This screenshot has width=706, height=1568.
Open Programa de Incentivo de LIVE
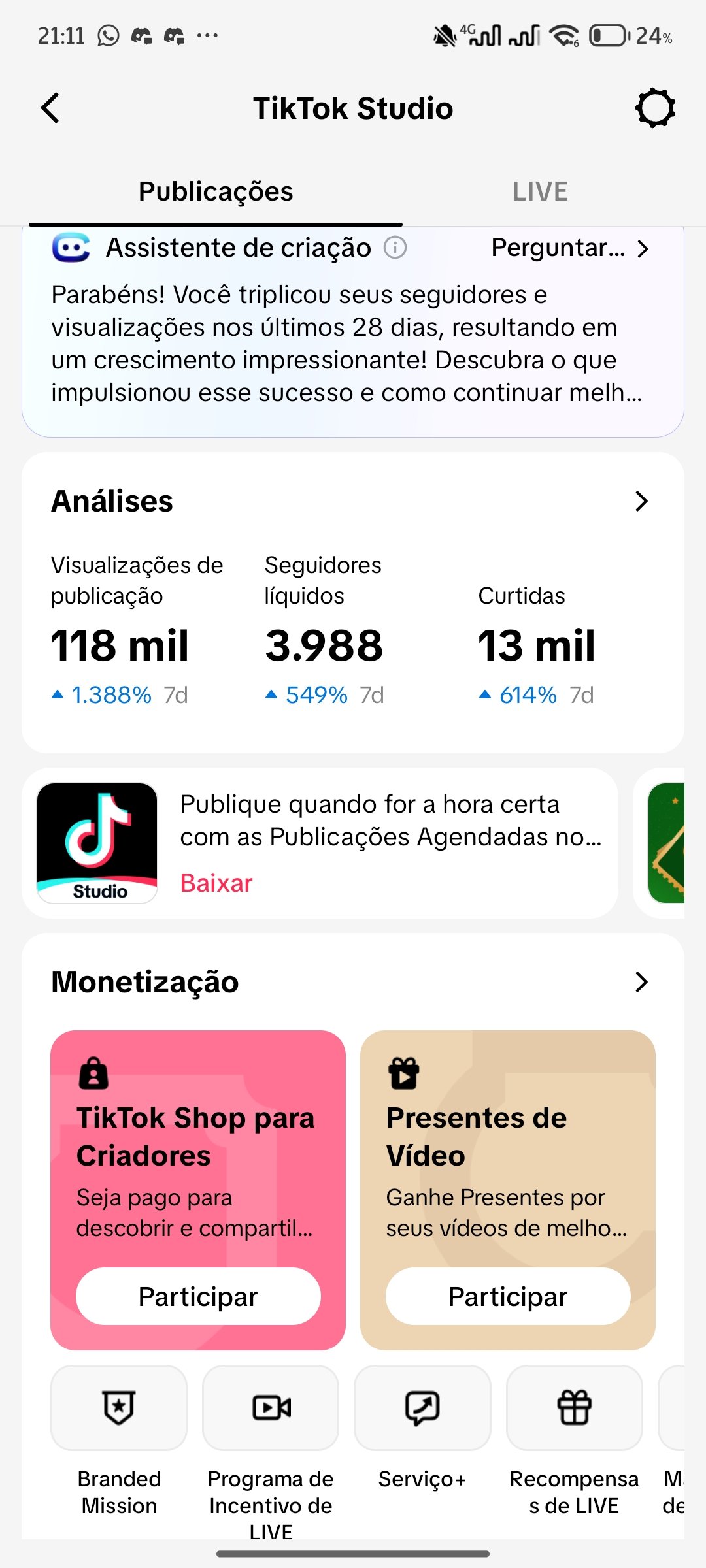click(271, 1408)
